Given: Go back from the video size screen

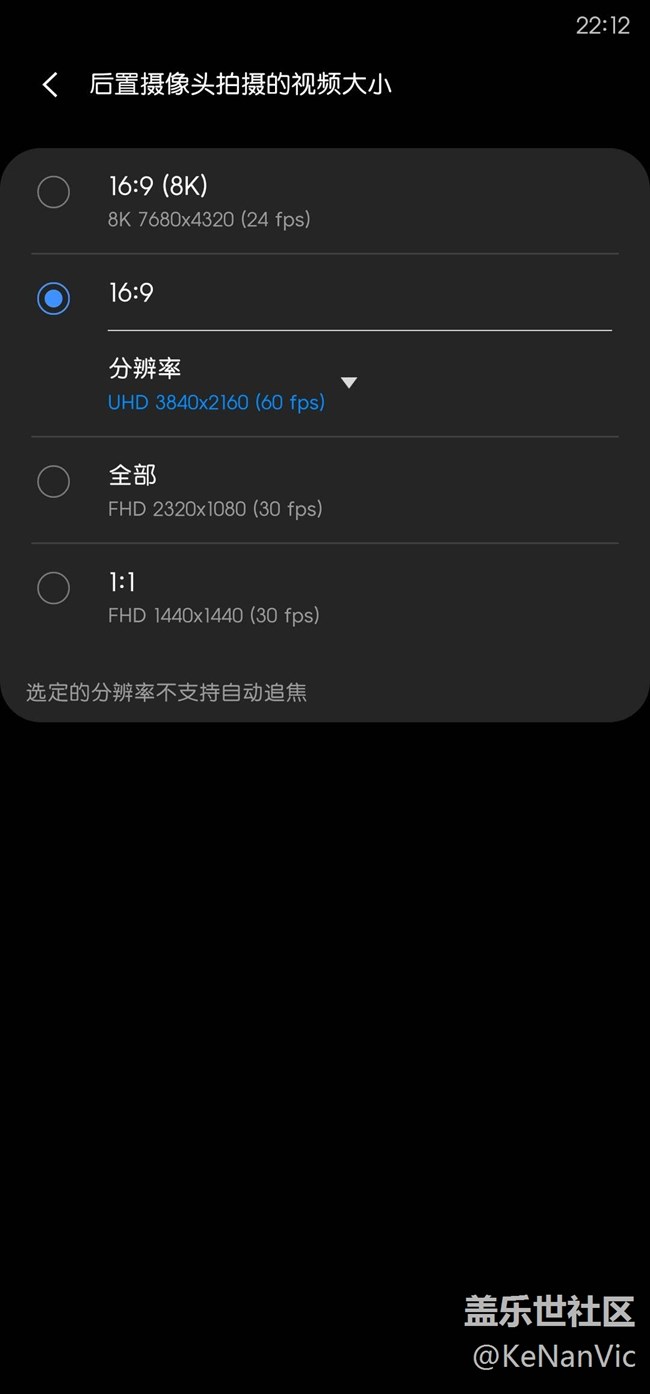Looking at the screenshot, I should pos(50,85).
